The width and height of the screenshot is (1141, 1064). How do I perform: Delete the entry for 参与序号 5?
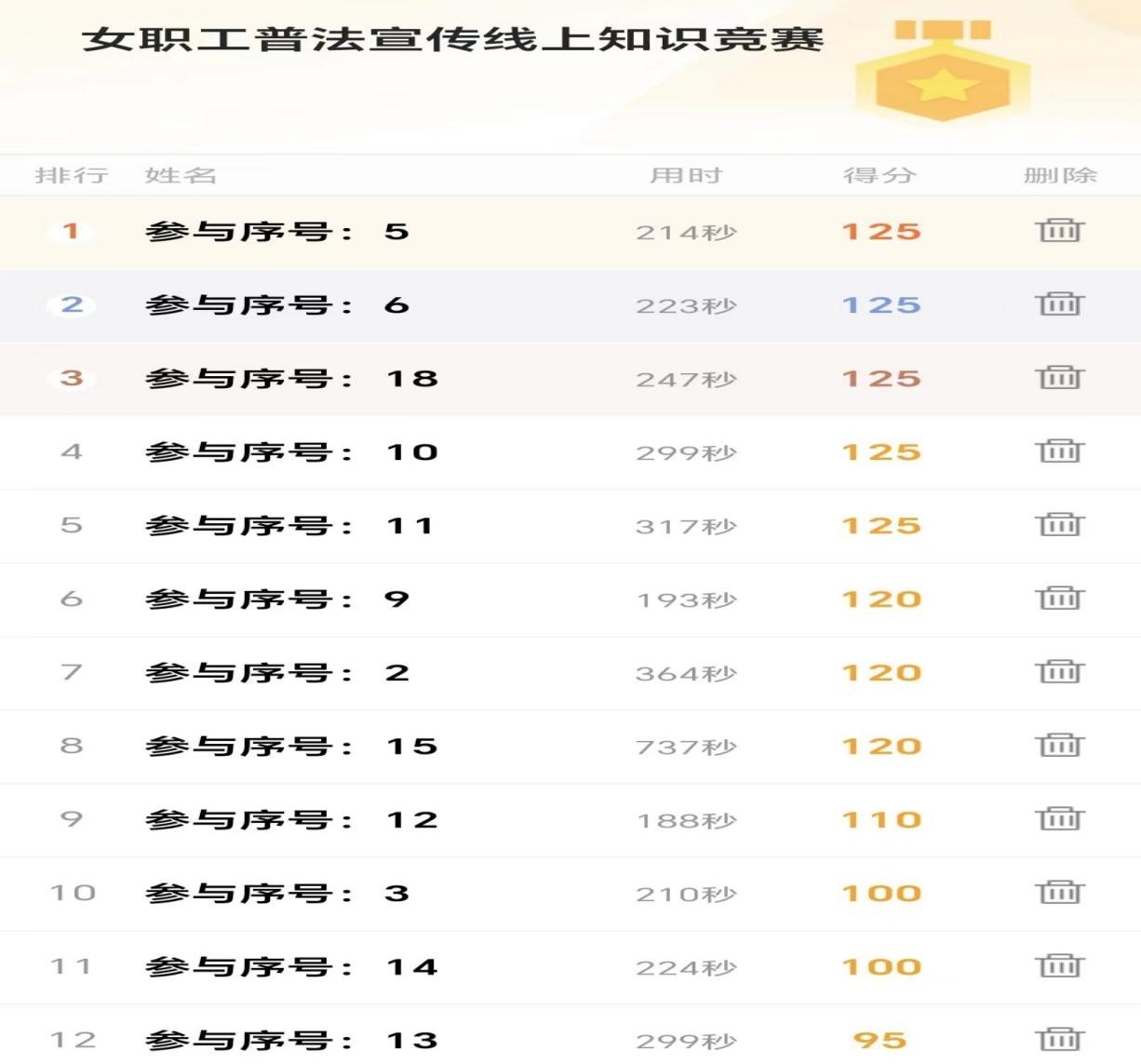[x=1059, y=230]
